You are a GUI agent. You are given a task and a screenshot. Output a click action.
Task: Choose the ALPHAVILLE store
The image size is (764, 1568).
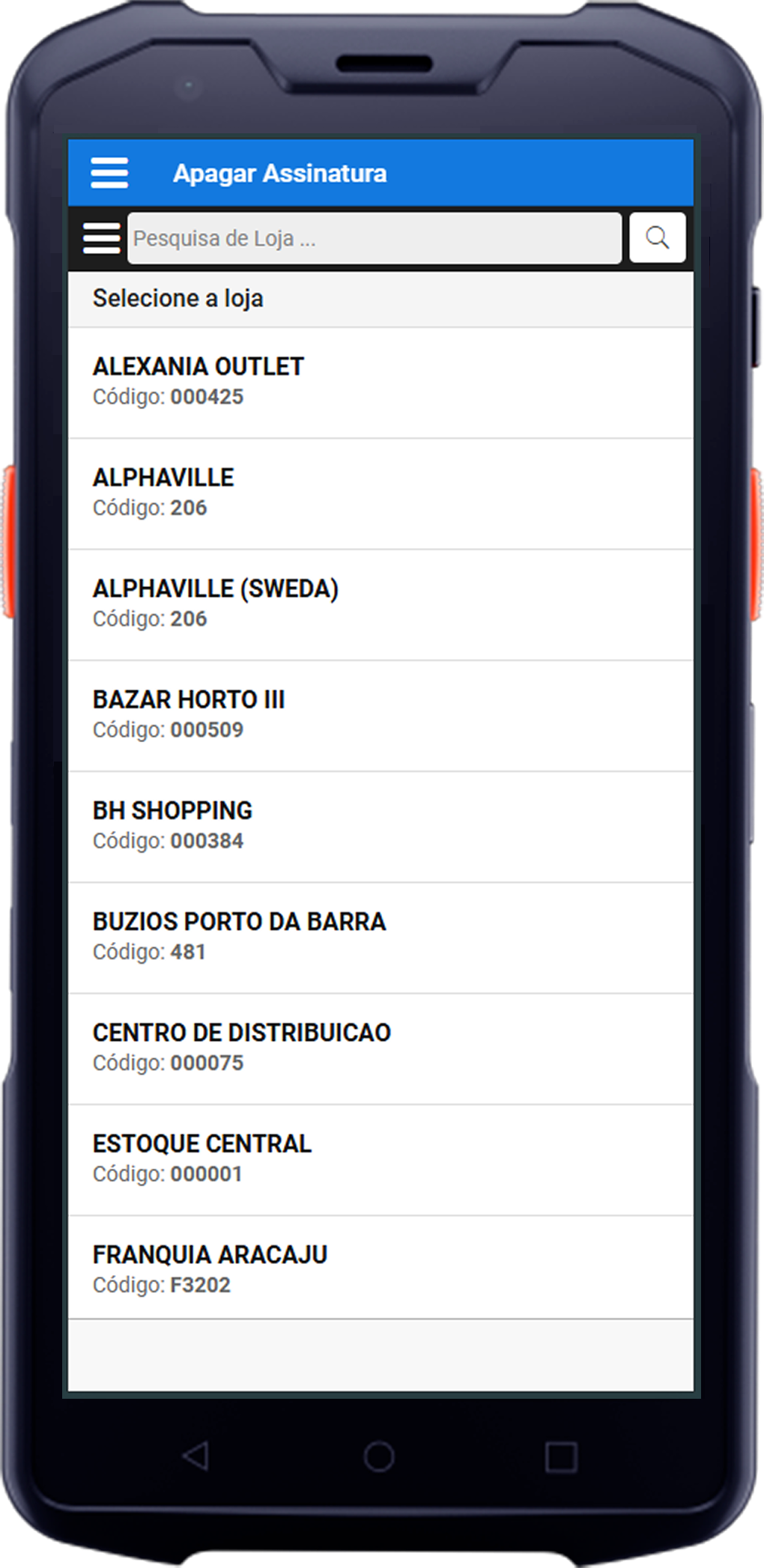(381, 493)
